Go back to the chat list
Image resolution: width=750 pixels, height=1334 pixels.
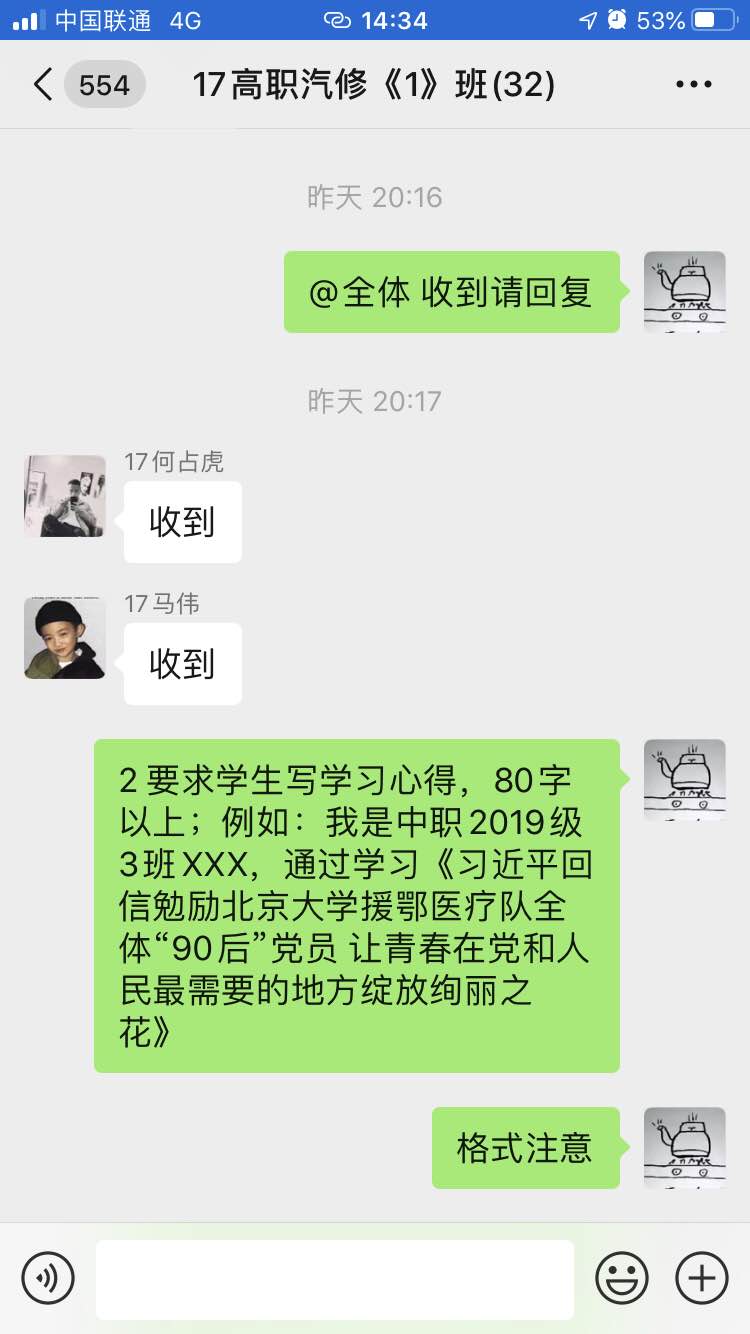(44, 85)
